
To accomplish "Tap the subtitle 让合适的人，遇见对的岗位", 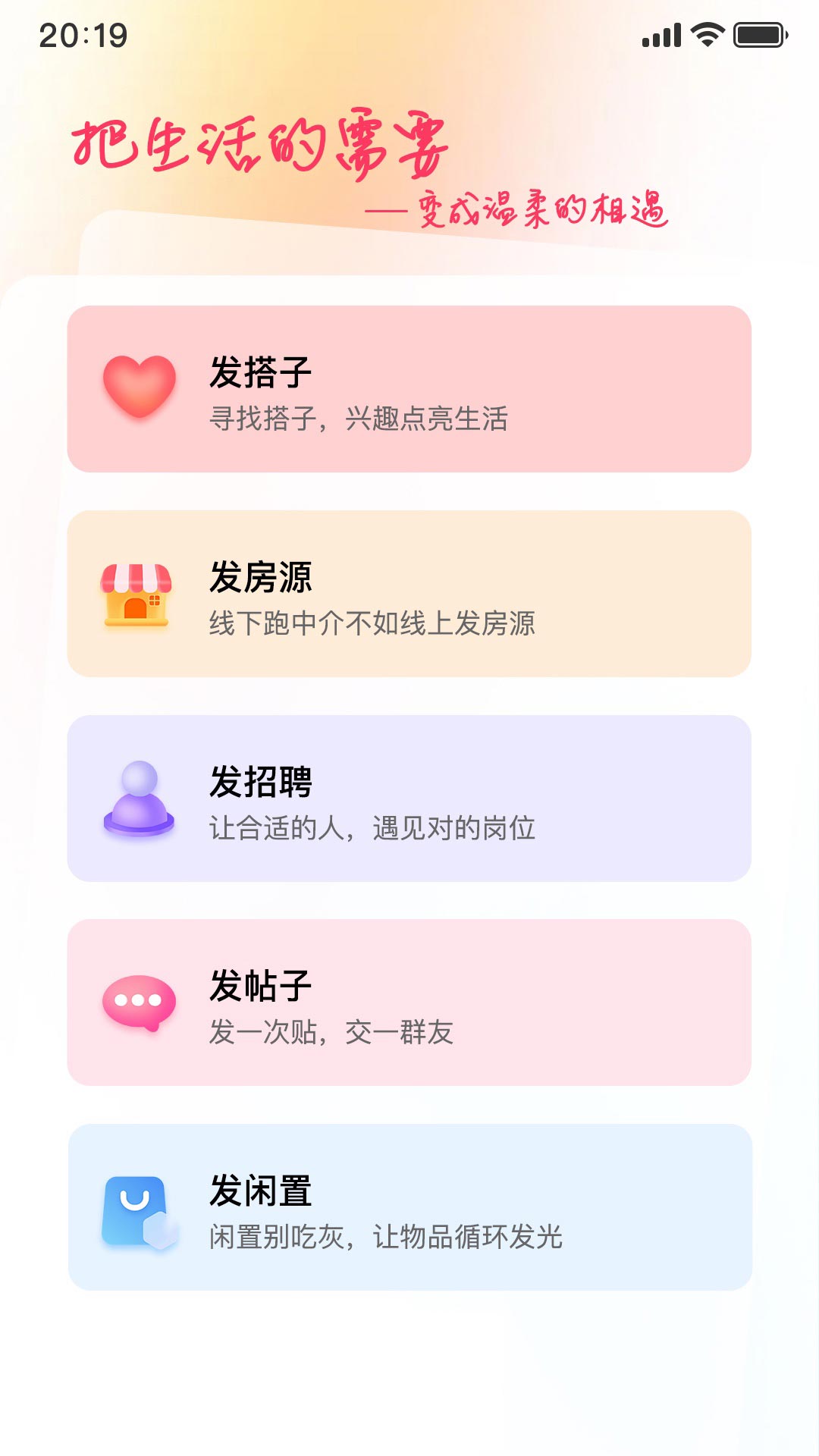I will tap(374, 827).
